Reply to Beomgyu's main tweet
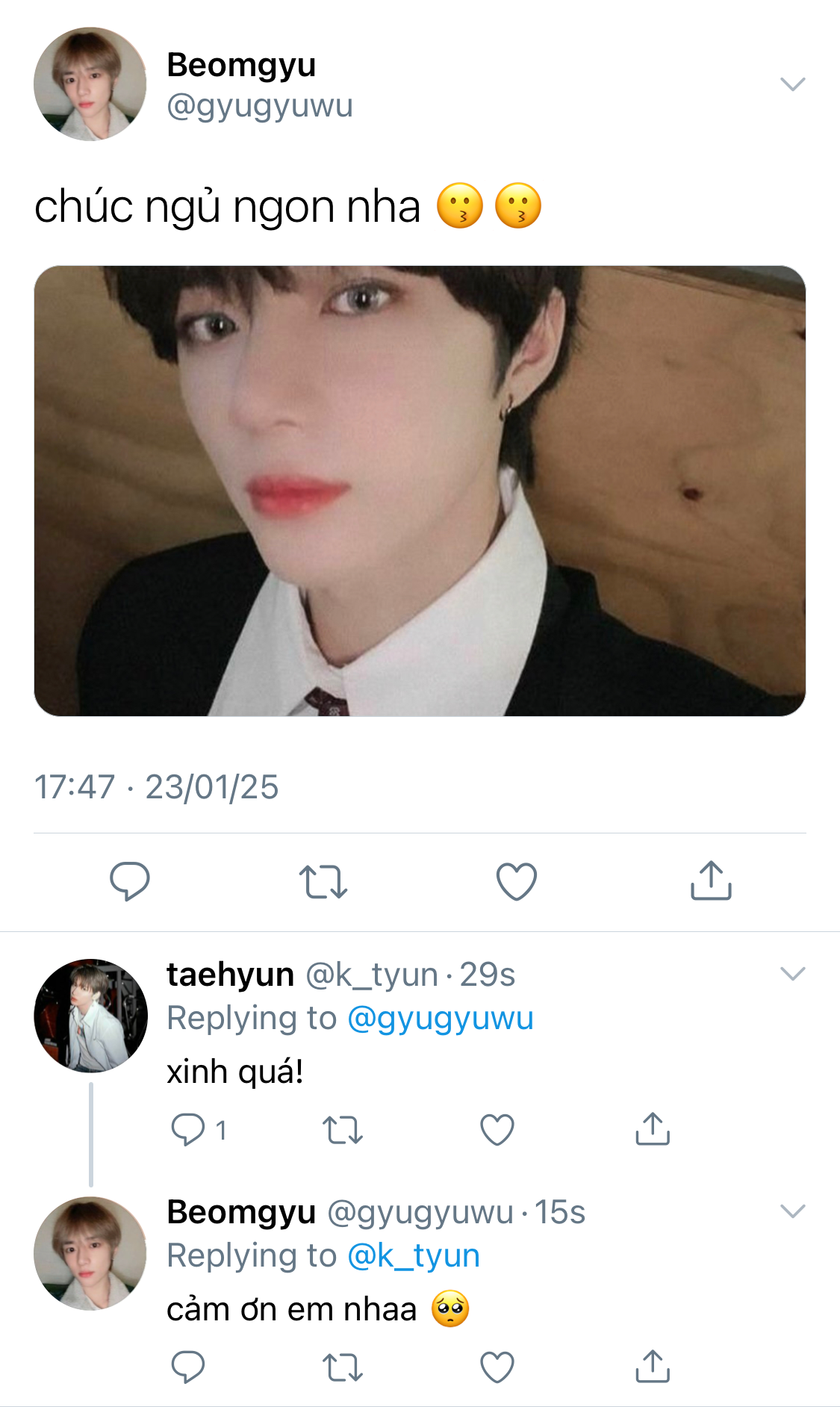 [x=130, y=881]
